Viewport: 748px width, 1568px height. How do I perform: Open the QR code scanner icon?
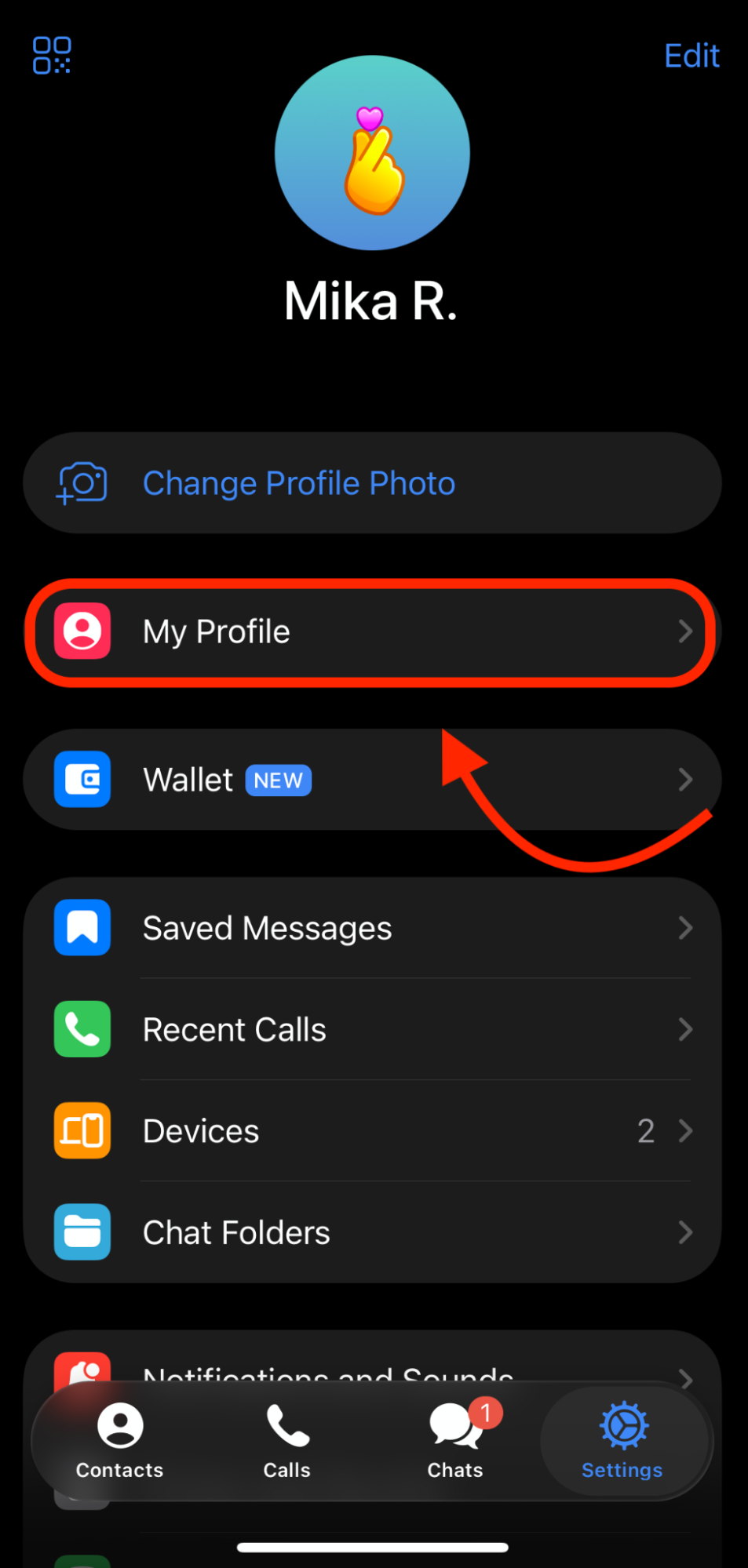point(52,56)
